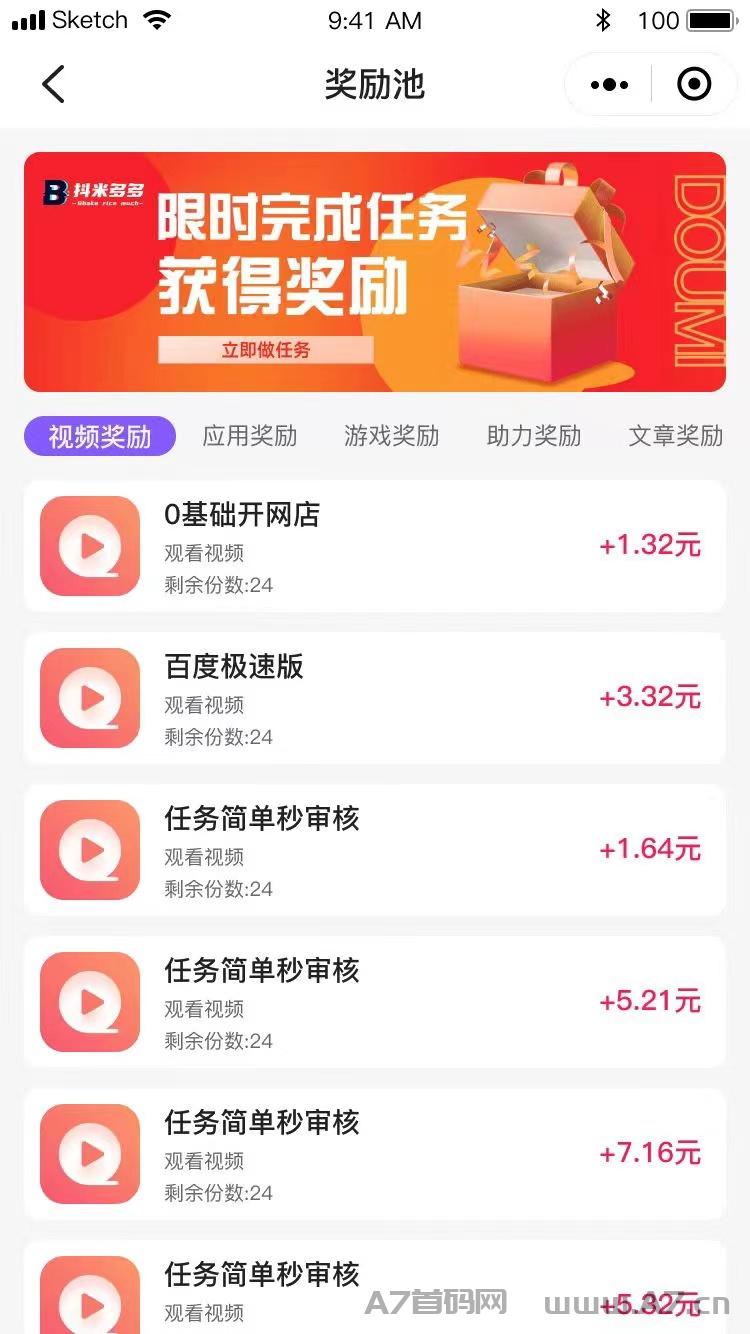750x1334 pixels.
Task: Tap the play icon on the first 任务简单秒审核
Action: [x=89, y=850]
